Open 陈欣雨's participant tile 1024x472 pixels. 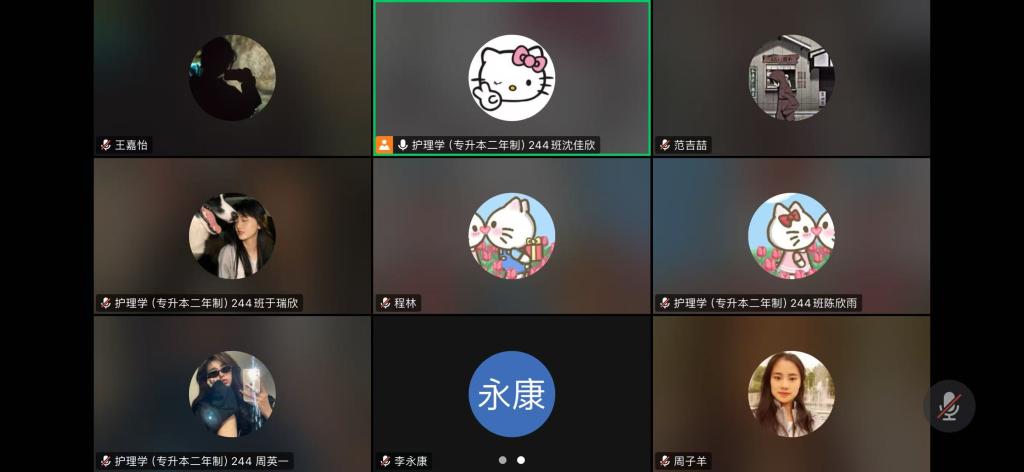pyautogui.click(x=791, y=236)
